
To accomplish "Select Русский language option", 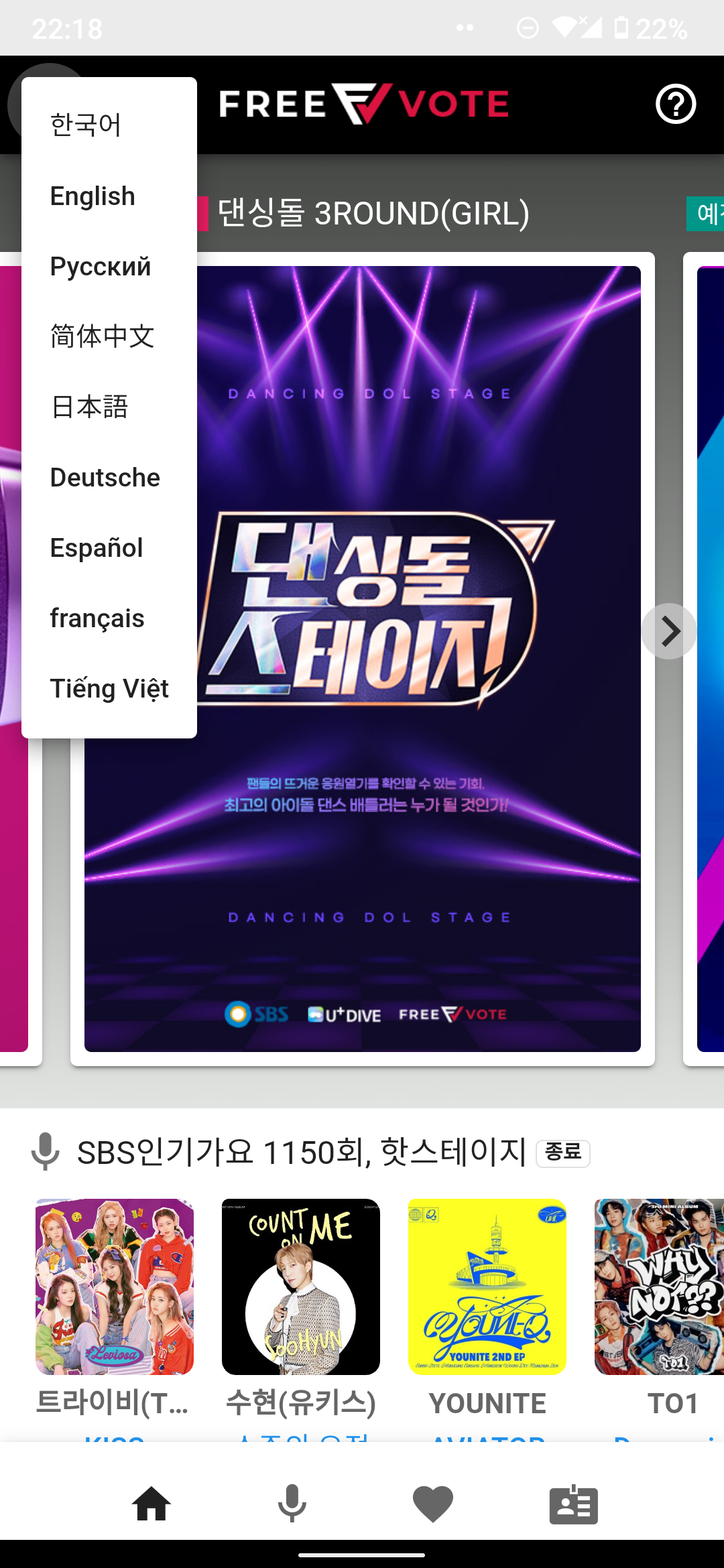I will pos(101,267).
